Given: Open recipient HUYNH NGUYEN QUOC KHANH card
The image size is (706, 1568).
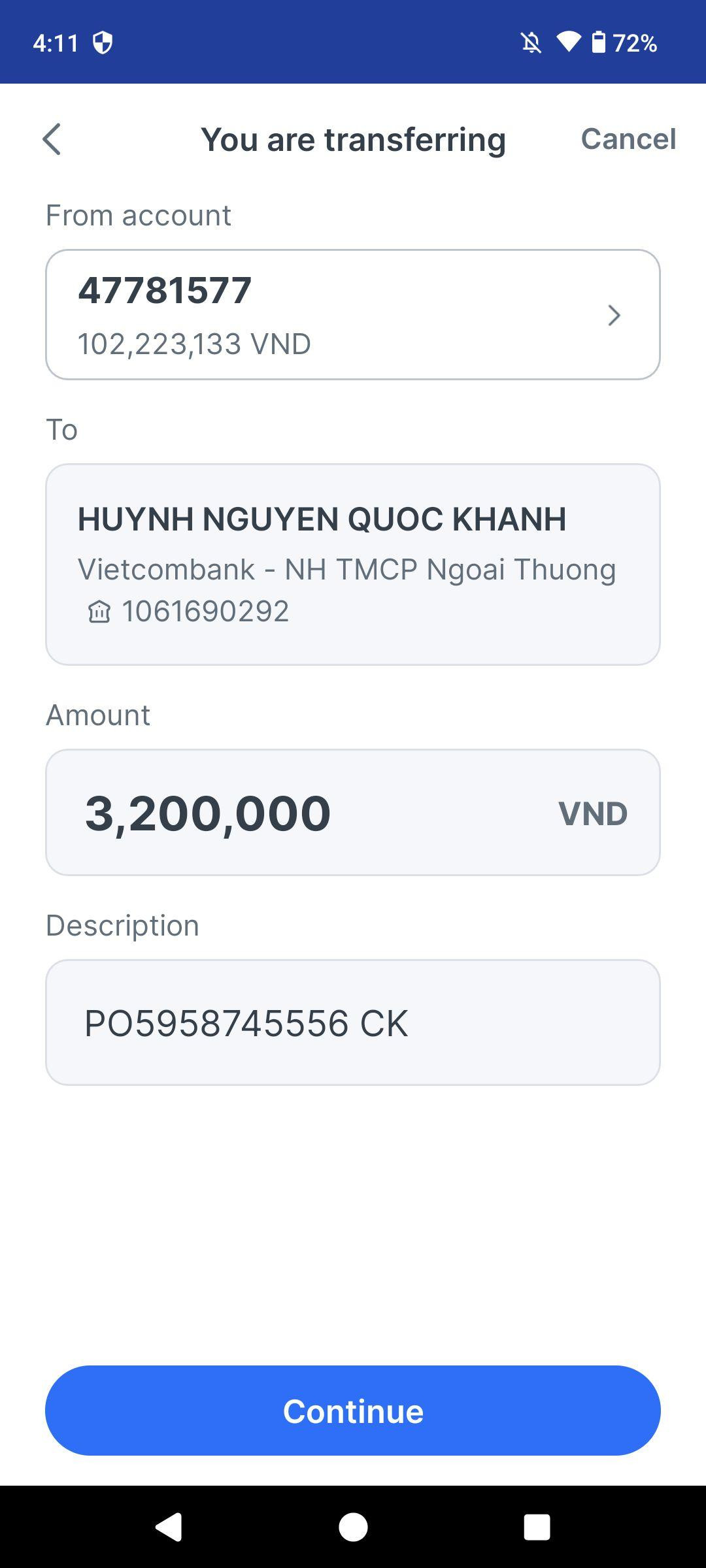Looking at the screenshot, I should 352,564.
